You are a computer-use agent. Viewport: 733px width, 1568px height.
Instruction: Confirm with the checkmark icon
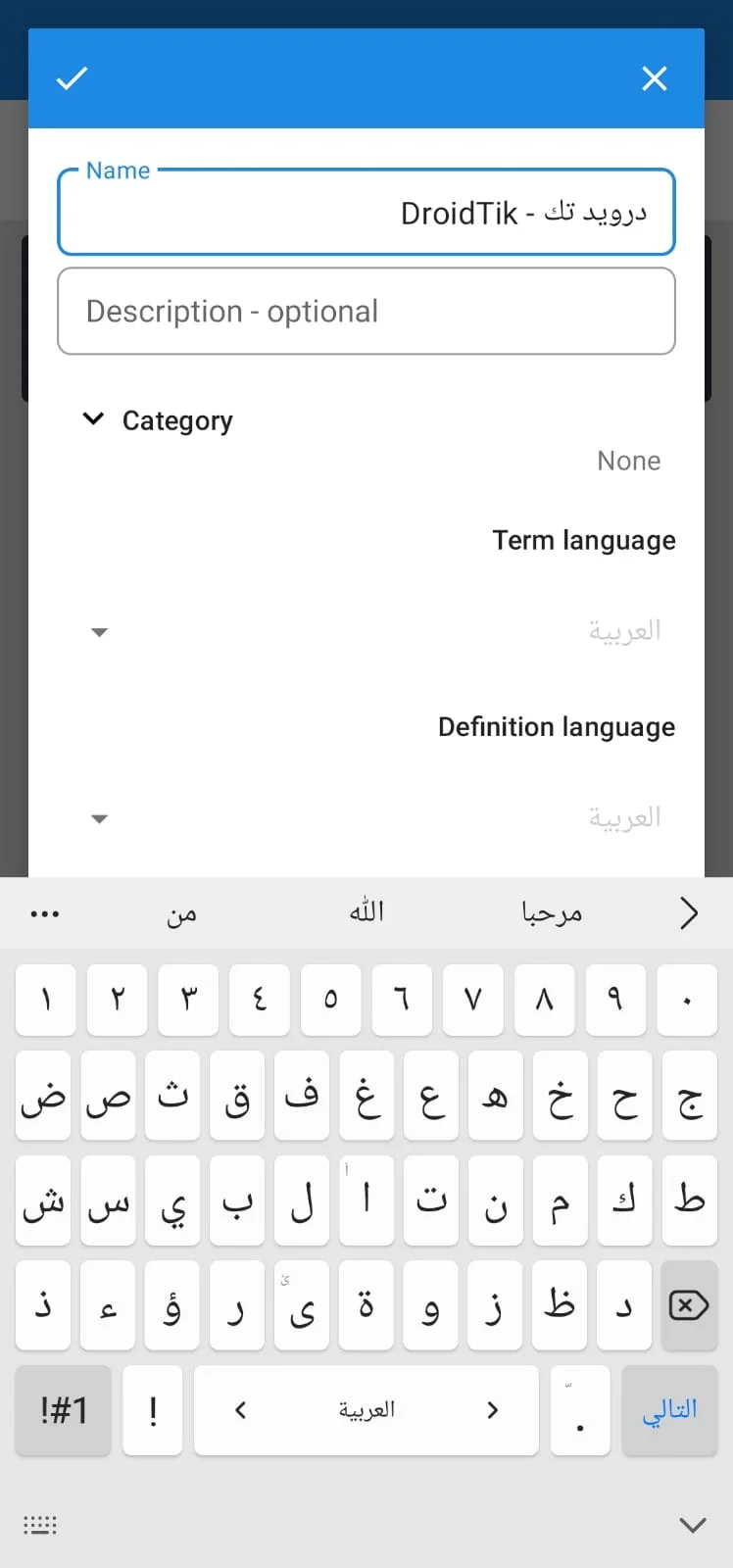click(72, 78)
